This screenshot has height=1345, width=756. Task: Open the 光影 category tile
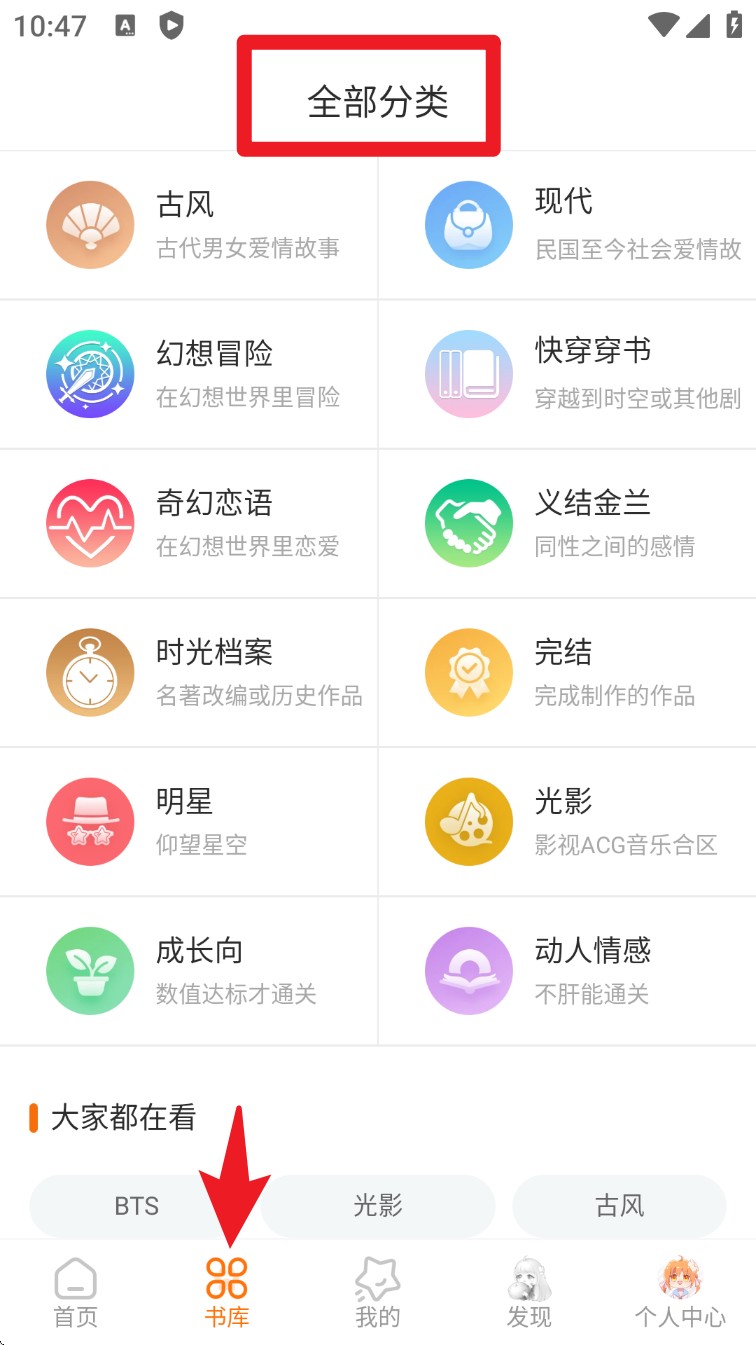click(568, 821)
